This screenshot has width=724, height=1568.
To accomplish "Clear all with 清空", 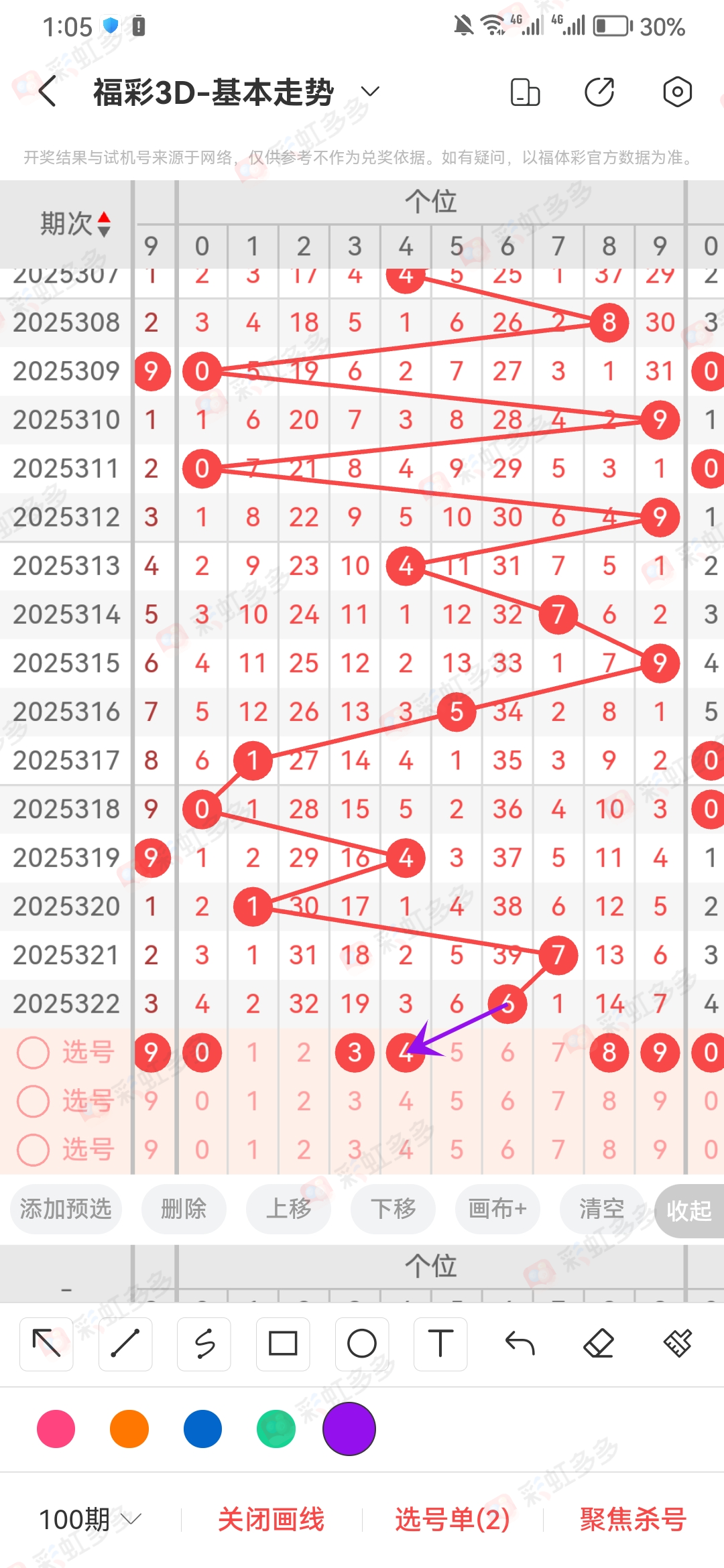I will point(601,1210).
